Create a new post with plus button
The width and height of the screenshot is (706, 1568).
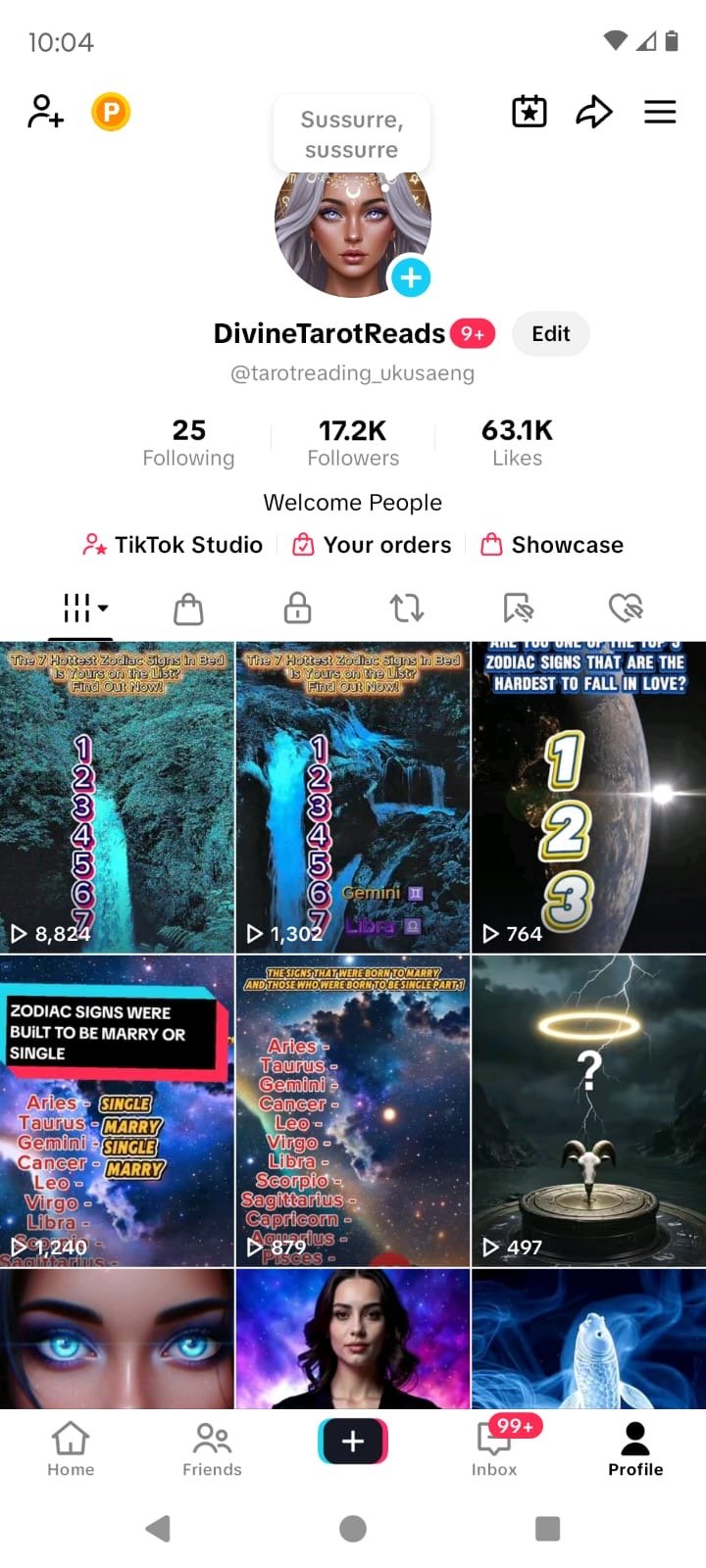[x=353, y=1442]
